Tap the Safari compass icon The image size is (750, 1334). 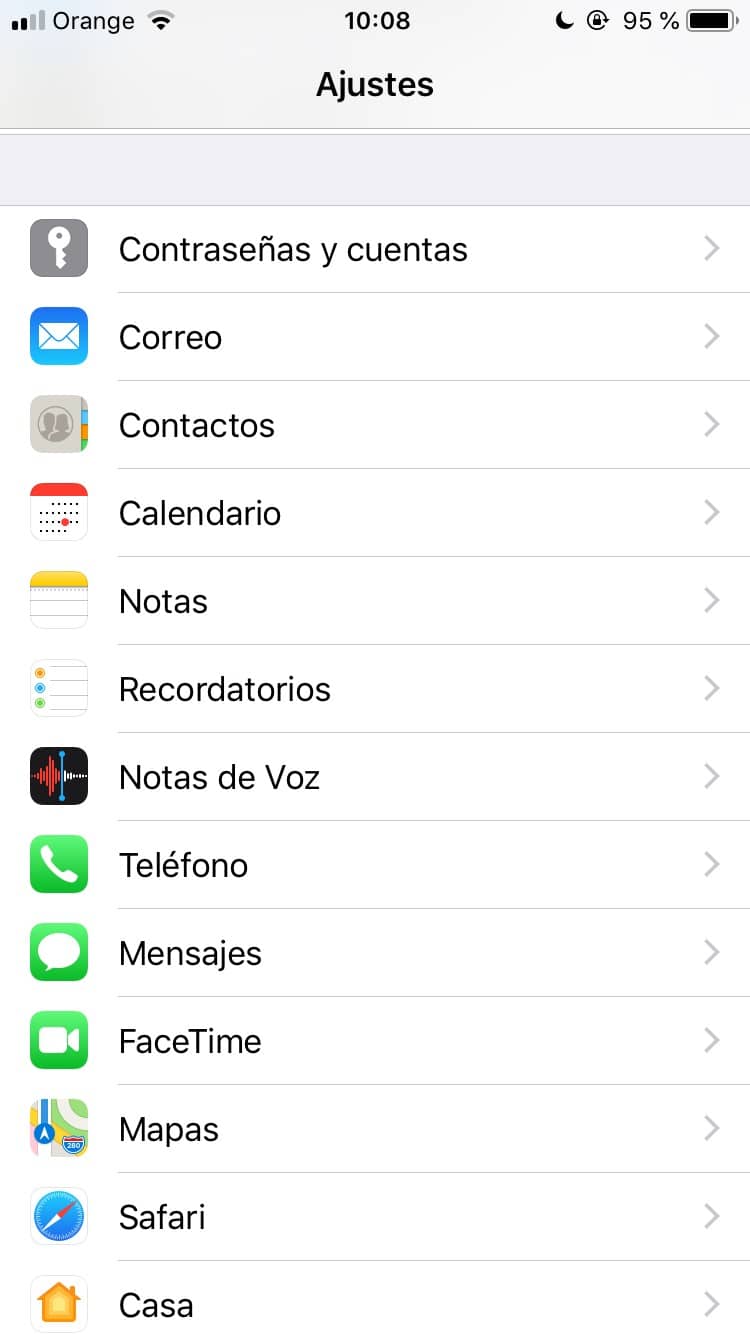tap(58, 1217)
